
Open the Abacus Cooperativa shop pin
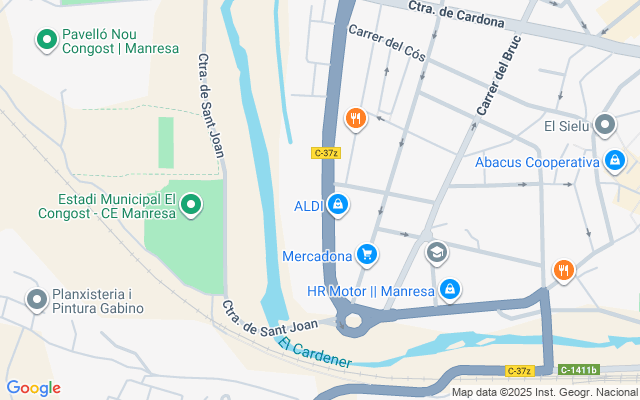615,162
